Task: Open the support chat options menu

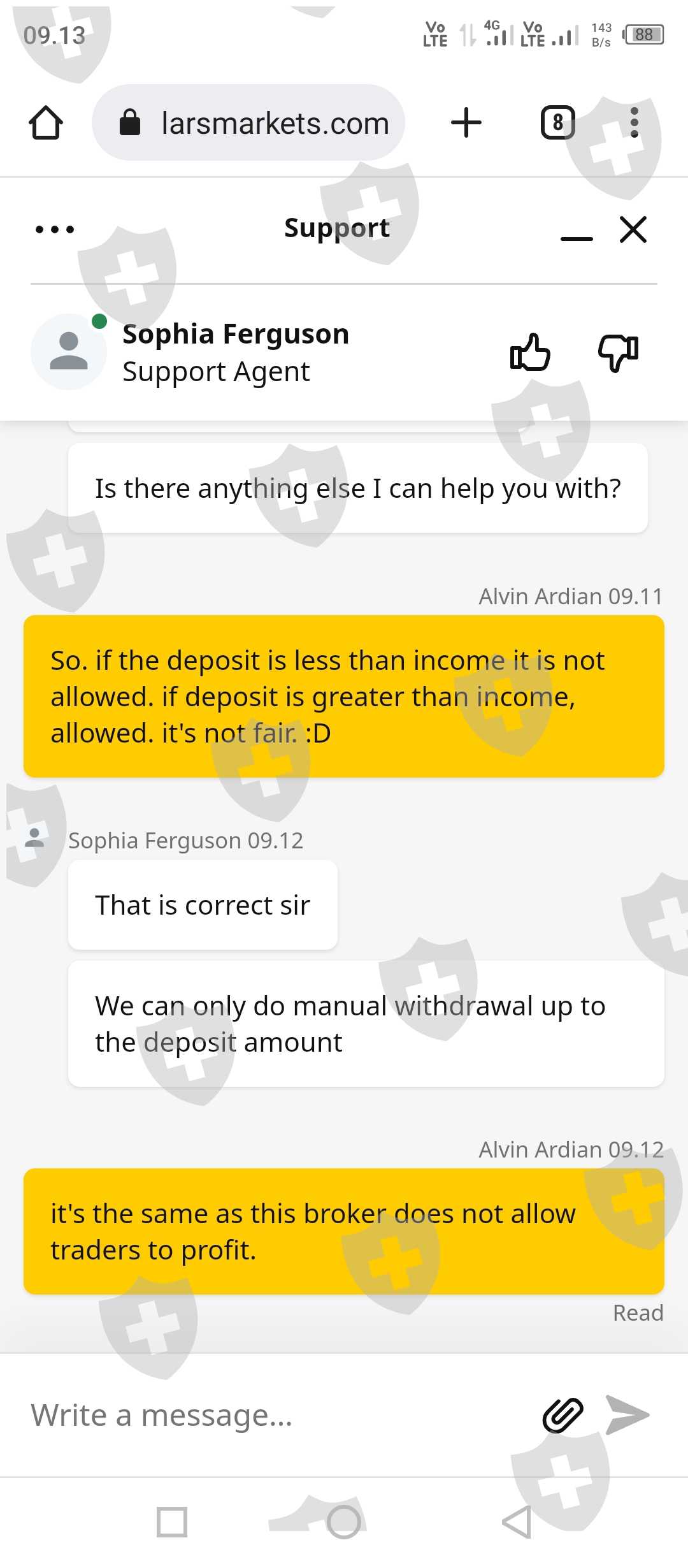Action: (55, 229)
